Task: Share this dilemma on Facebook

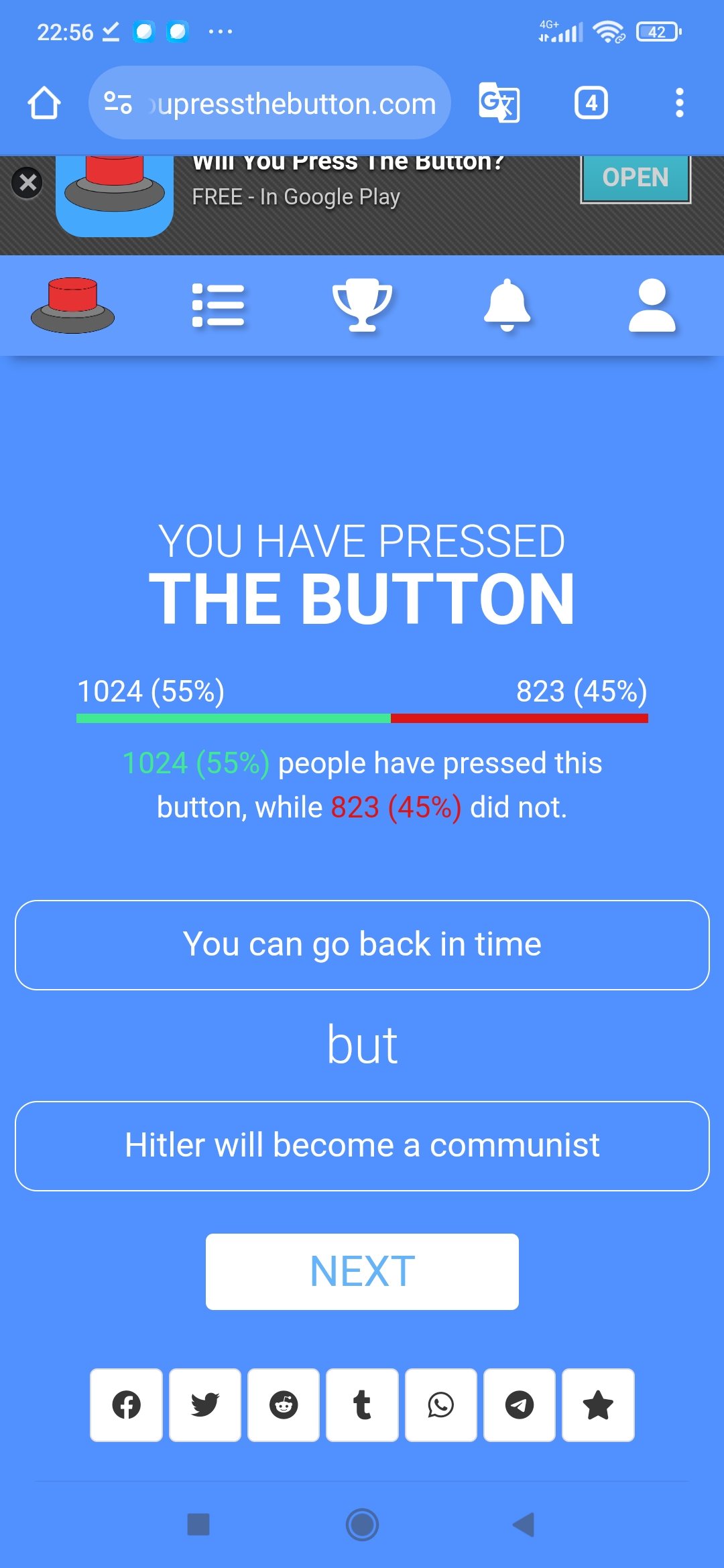Action: 127,1405
